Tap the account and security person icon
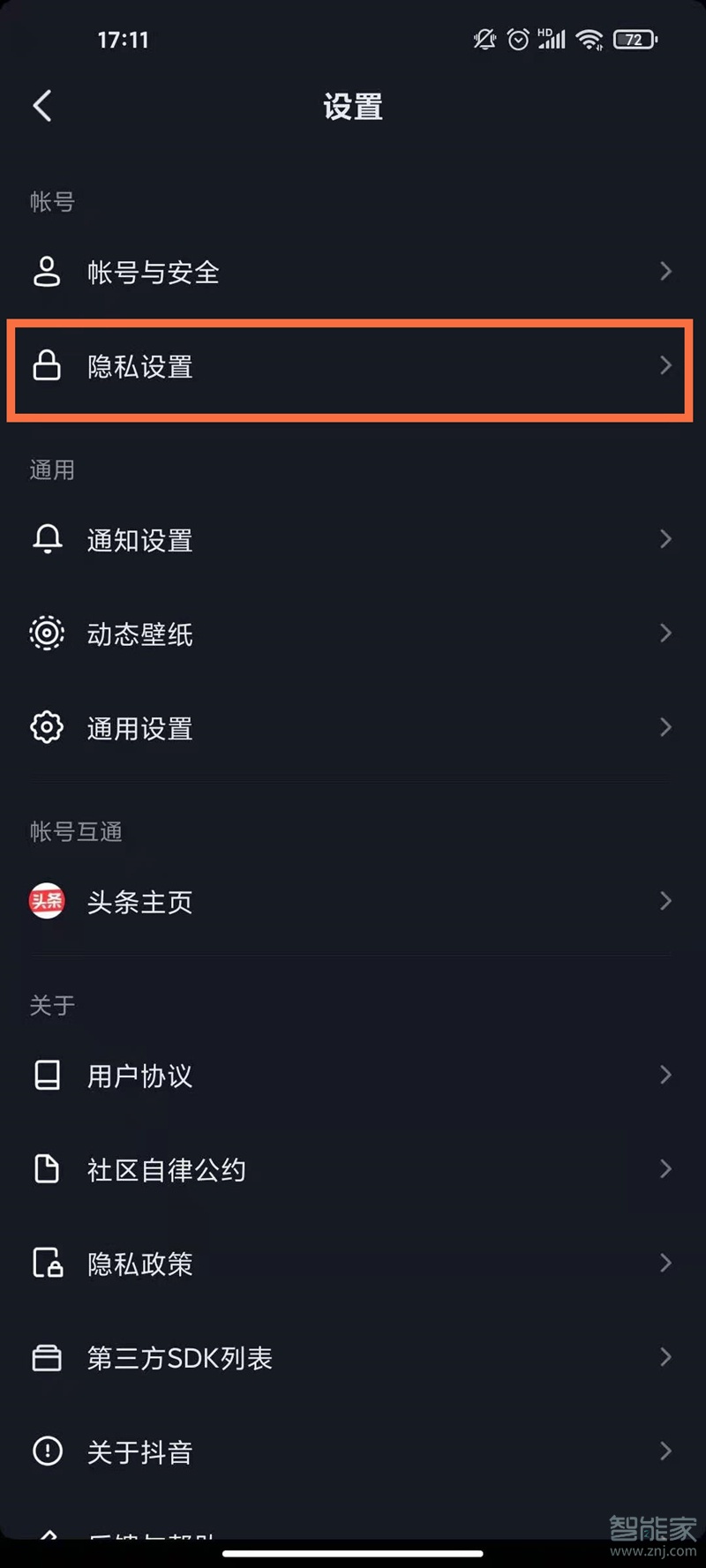 point(47,272)
